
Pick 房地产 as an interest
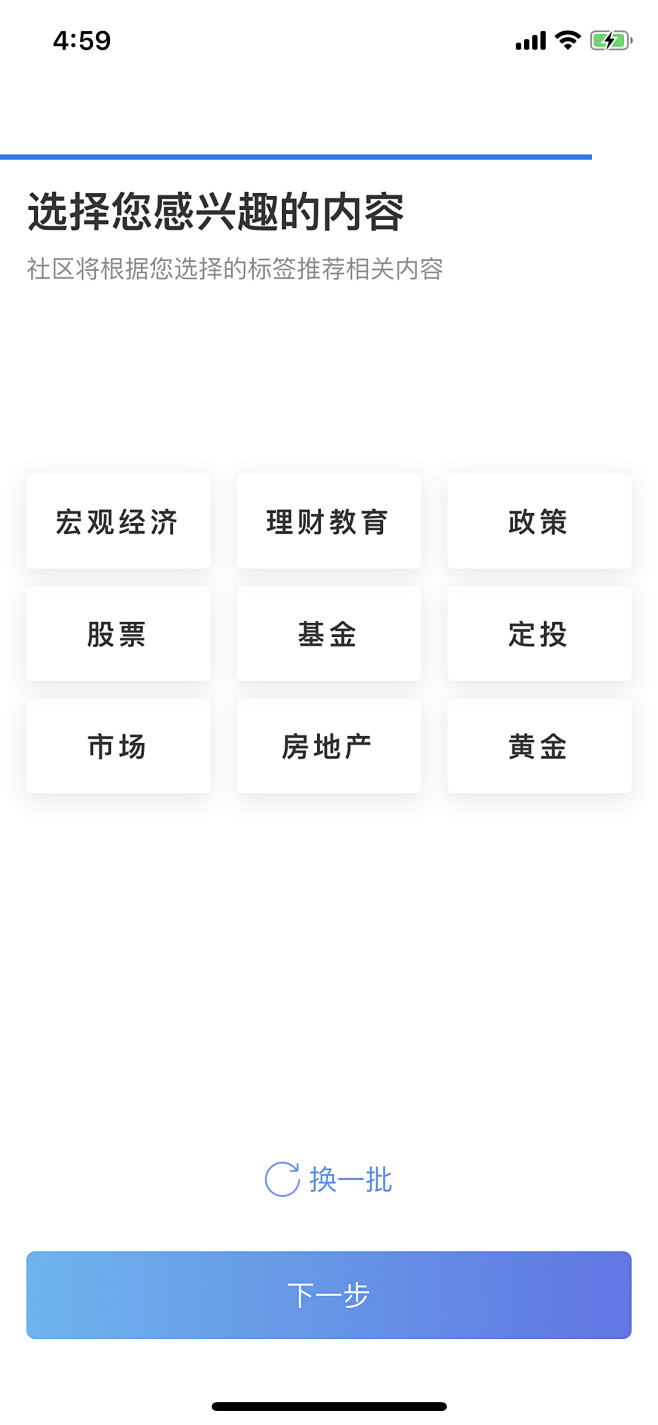pyautogui.click(x=328, y=746)
